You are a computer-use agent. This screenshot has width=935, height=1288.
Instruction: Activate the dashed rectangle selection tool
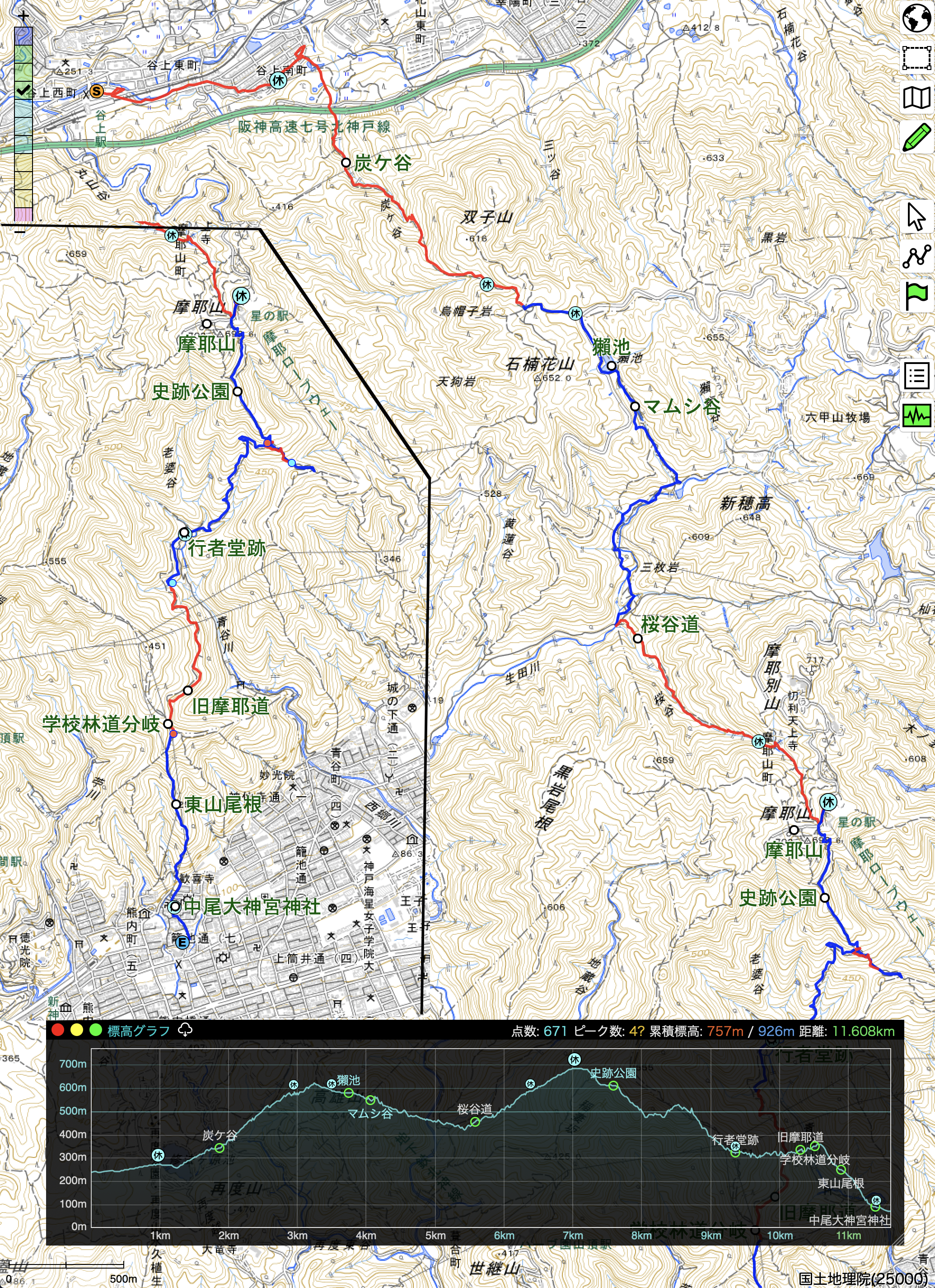[916, 57]
